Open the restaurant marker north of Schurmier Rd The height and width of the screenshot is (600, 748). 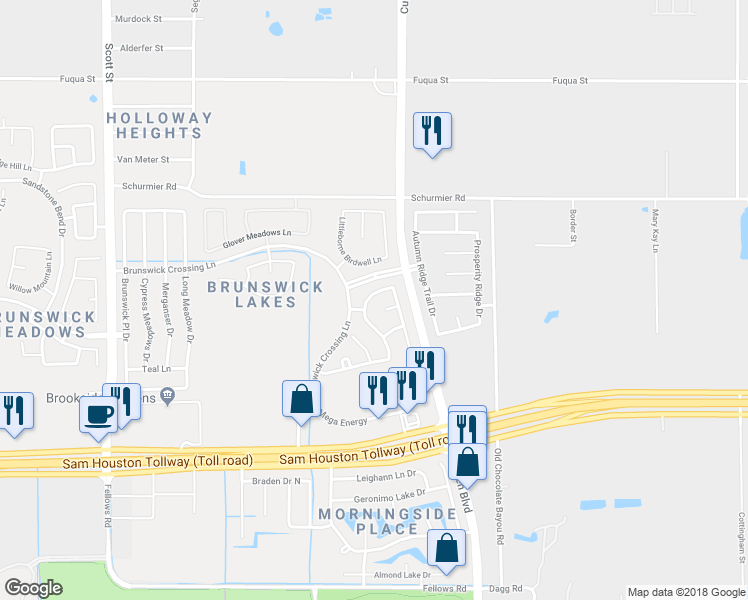coord(432,134)
